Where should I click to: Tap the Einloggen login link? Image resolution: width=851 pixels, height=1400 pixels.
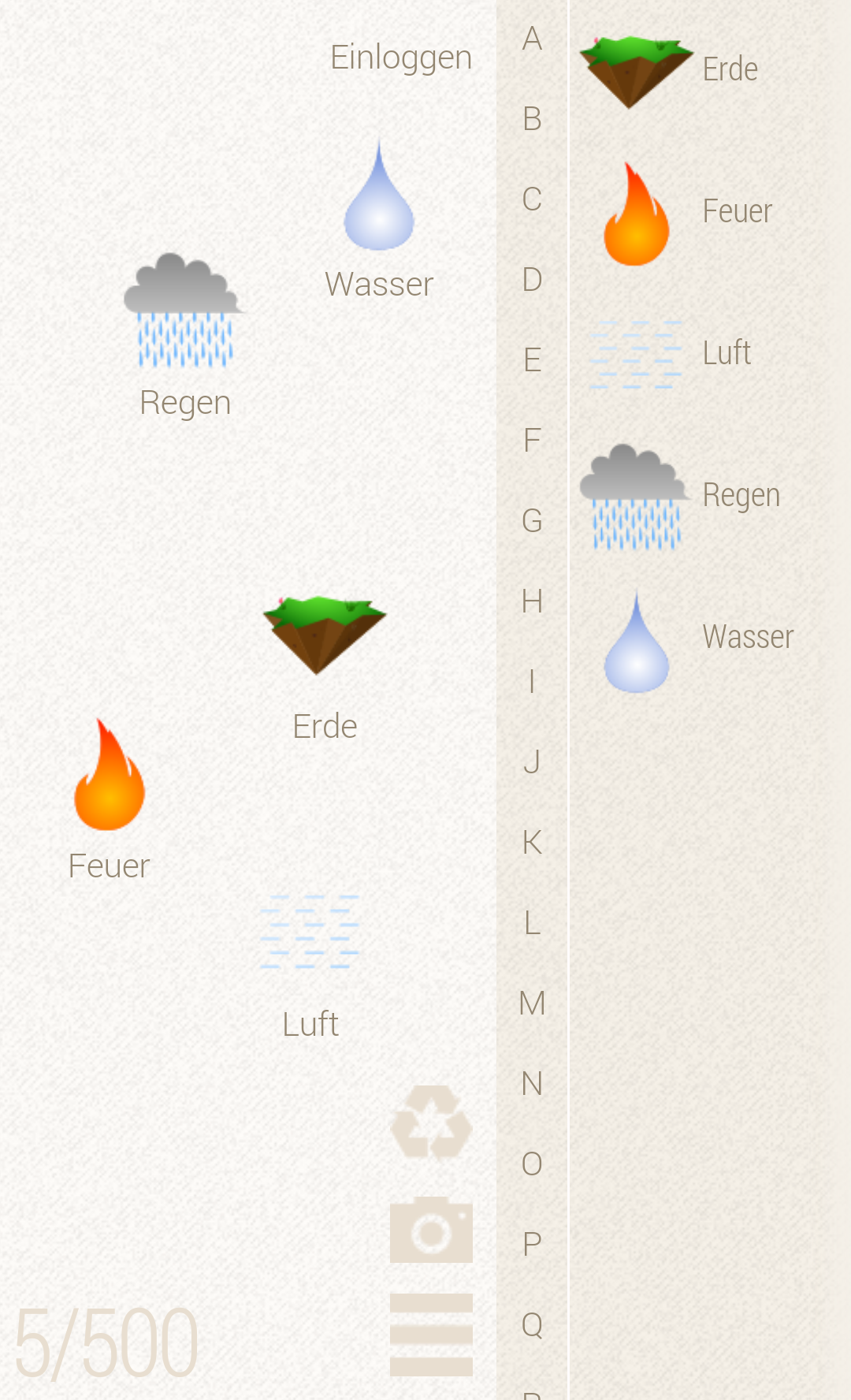coord(401,58)
